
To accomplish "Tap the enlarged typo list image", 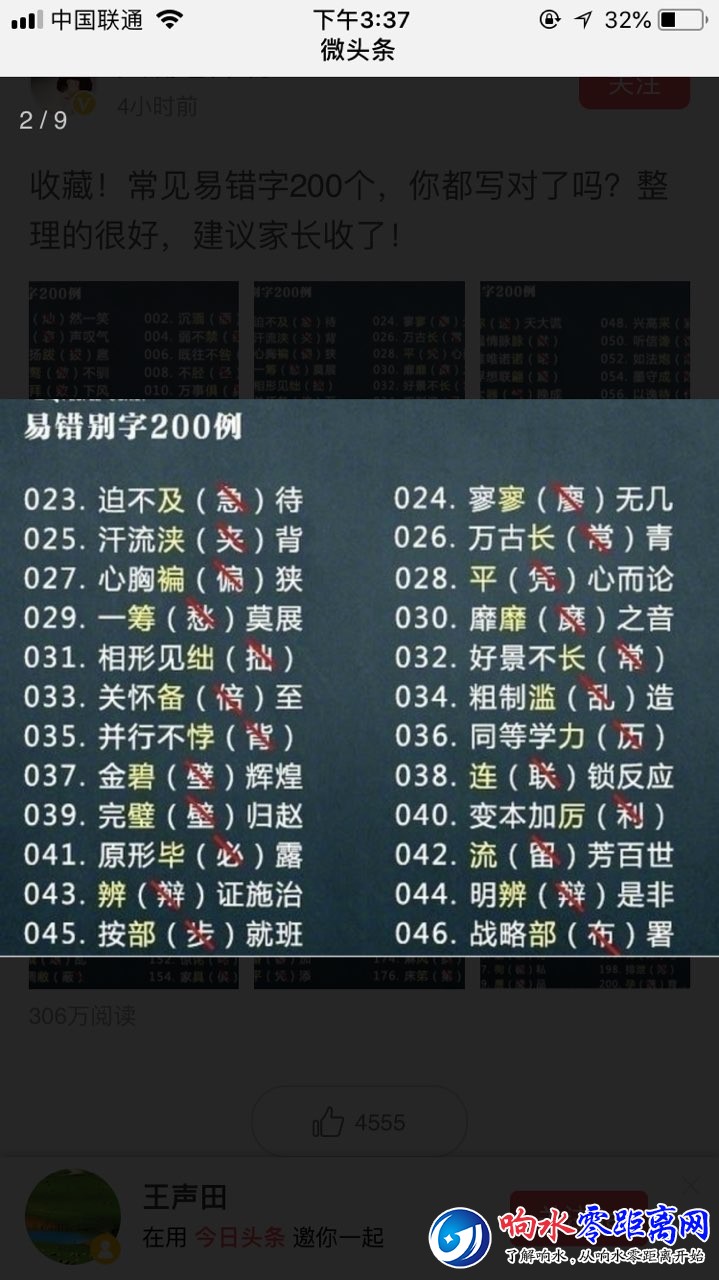I will click(x=359, y=676).
